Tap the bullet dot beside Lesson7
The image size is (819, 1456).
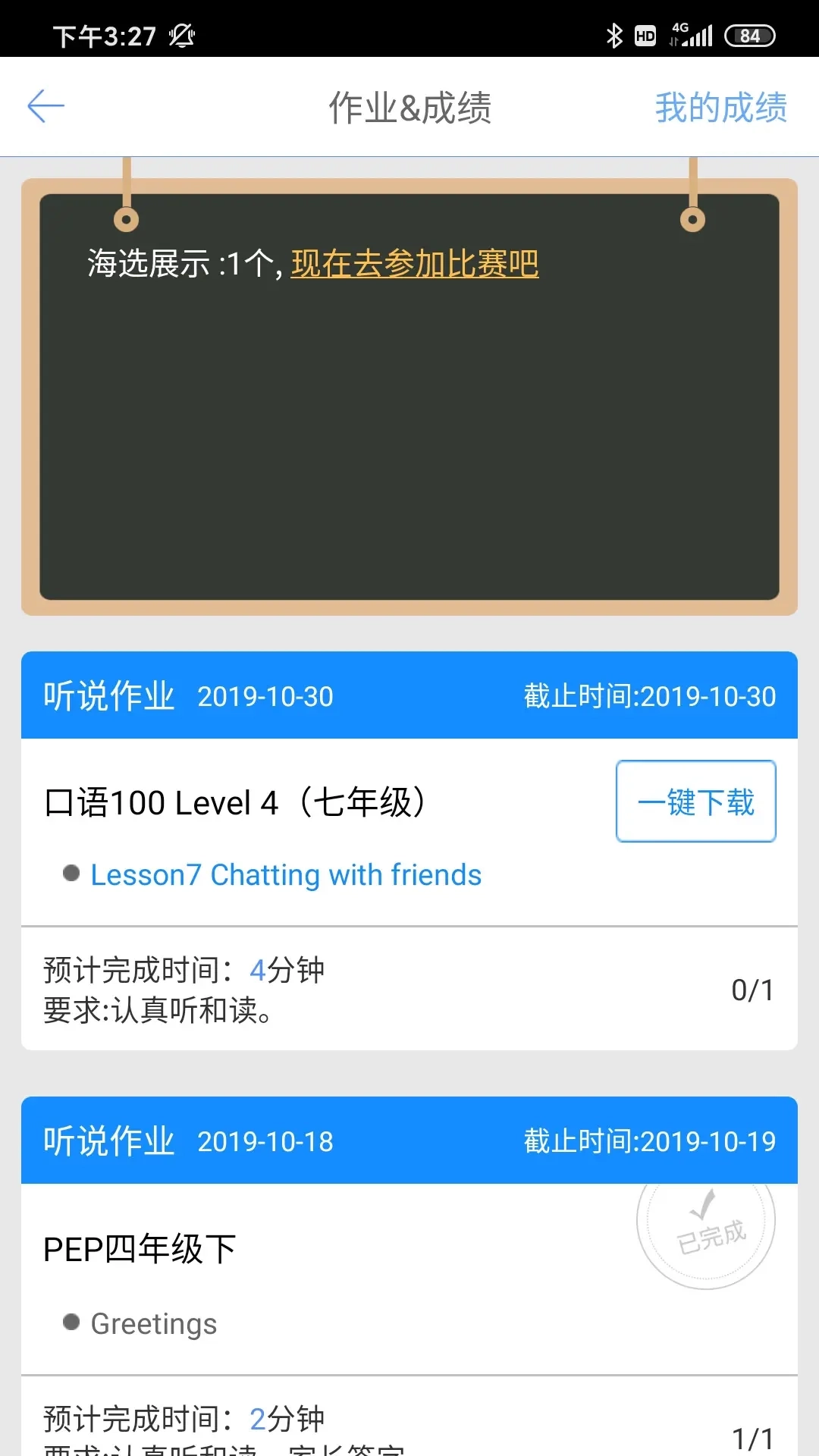70,874
